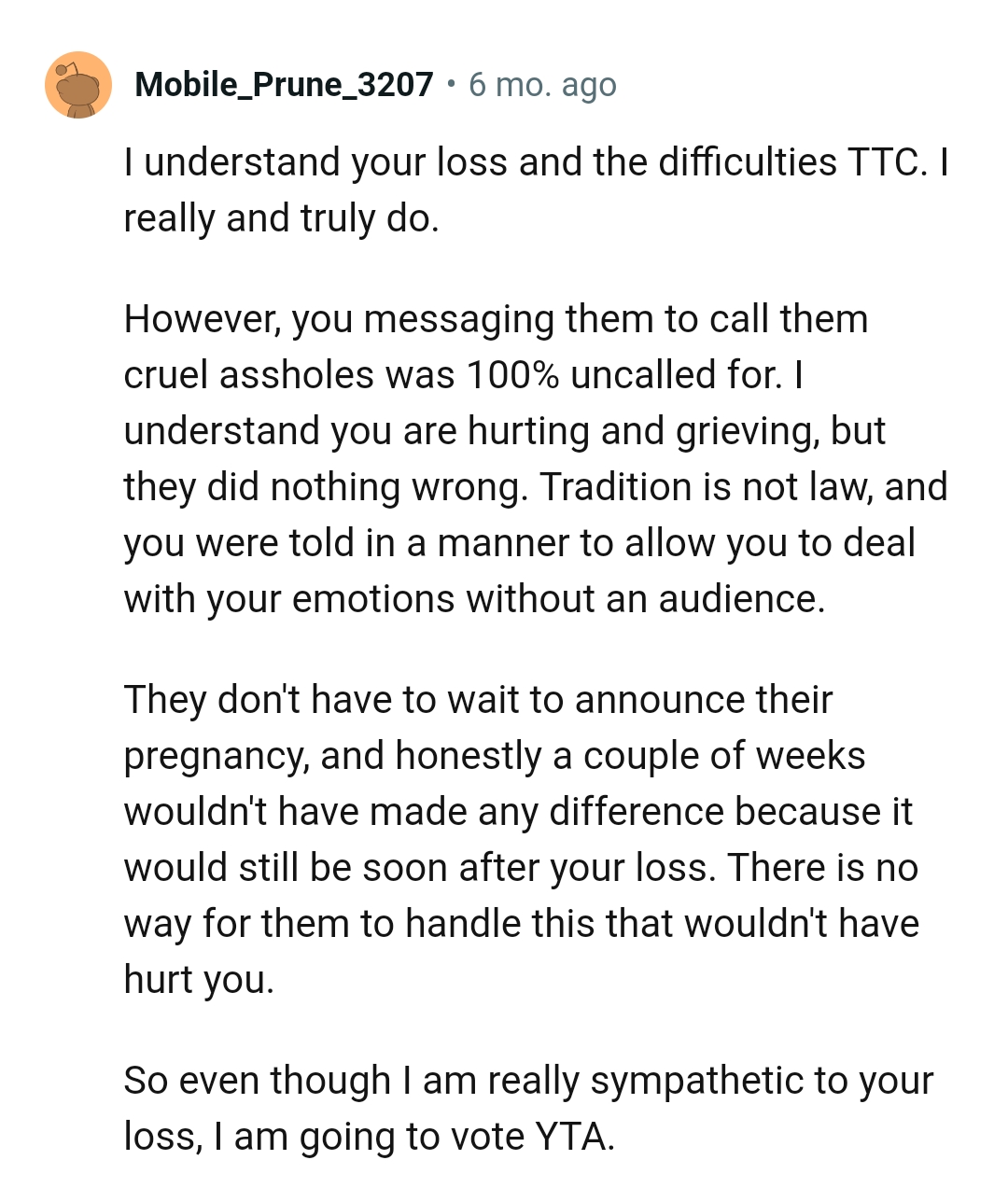Tap the commenter's avatar icon

(78, 85)
